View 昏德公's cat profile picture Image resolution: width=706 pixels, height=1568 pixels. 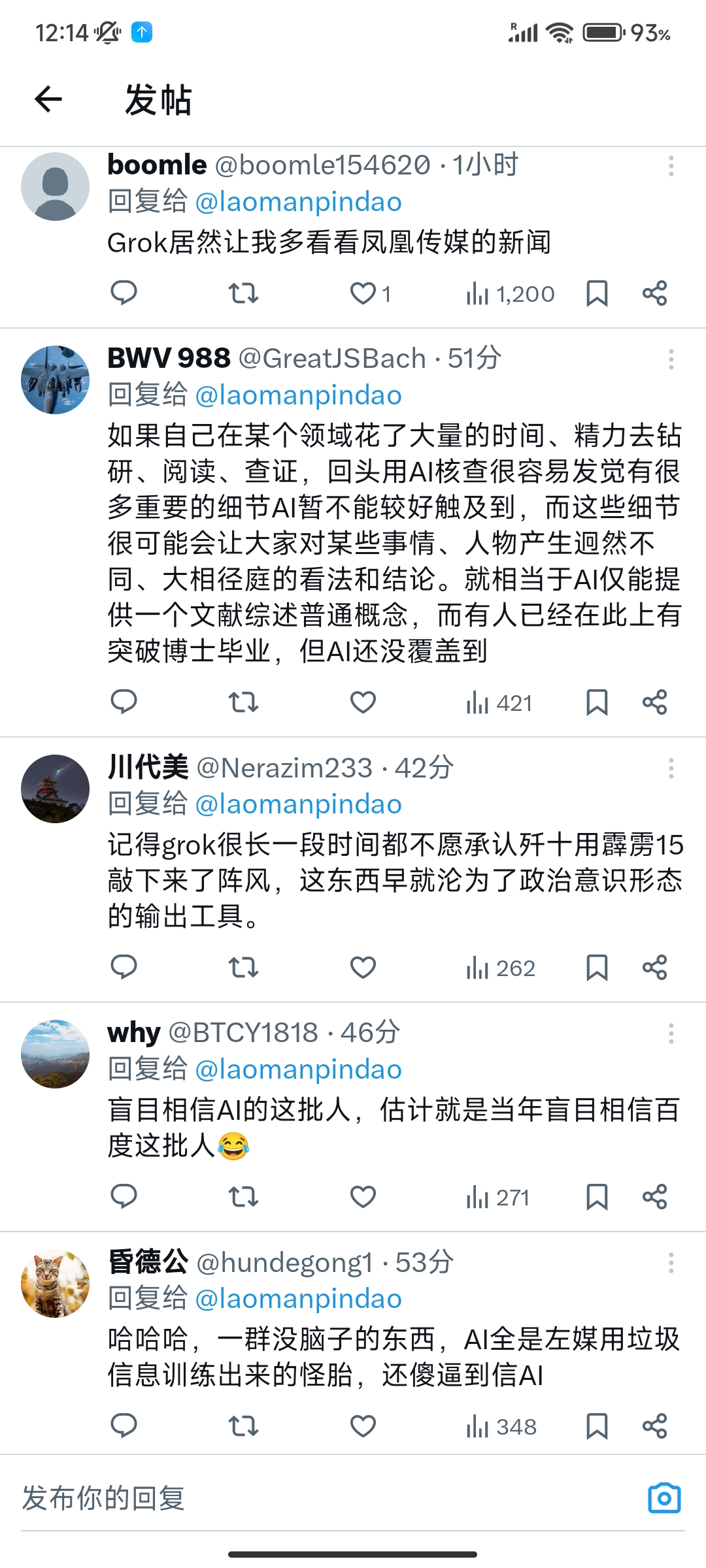pos(55,1283)
